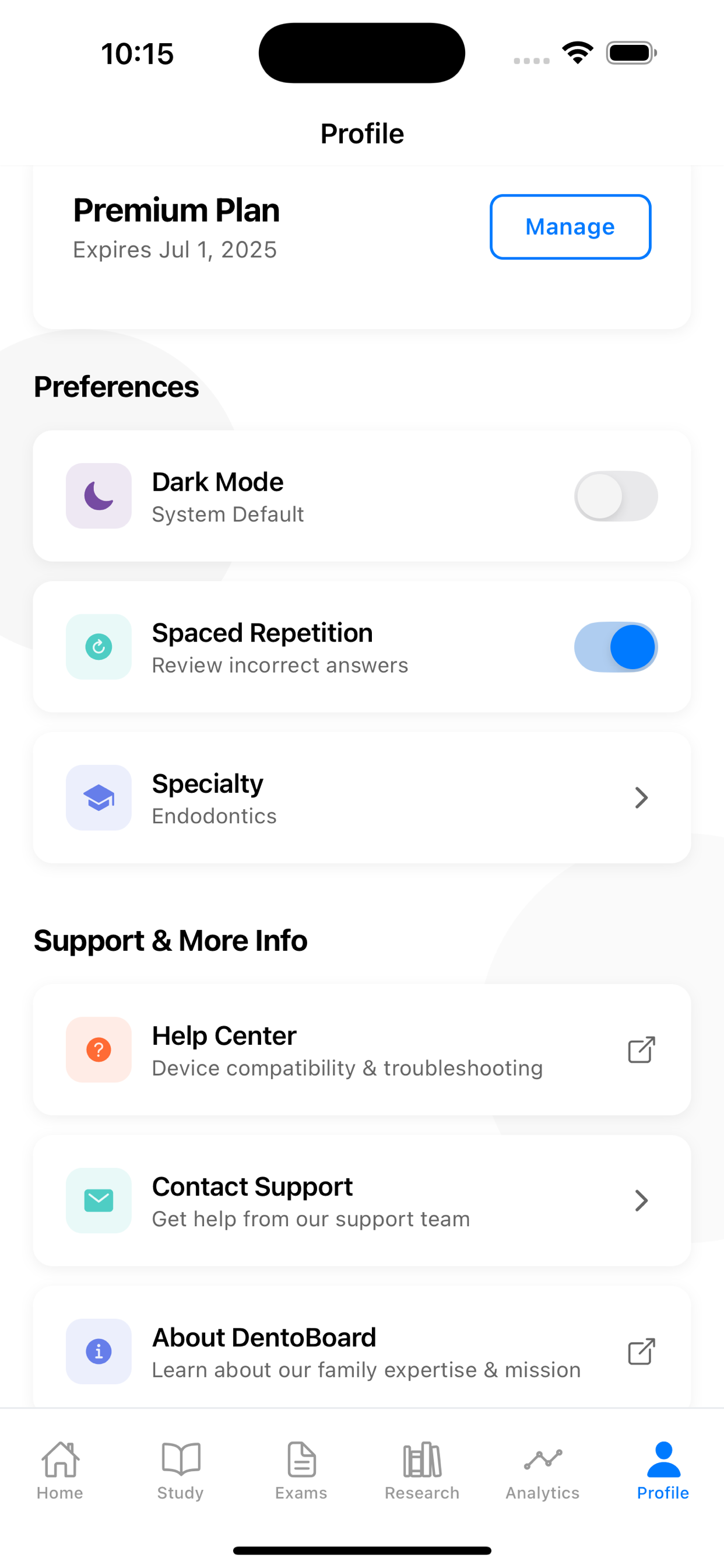Screen dimensions: 724x1568
Task: Click the Spaced Repetition refresh icon
Action: coord(98,647)
